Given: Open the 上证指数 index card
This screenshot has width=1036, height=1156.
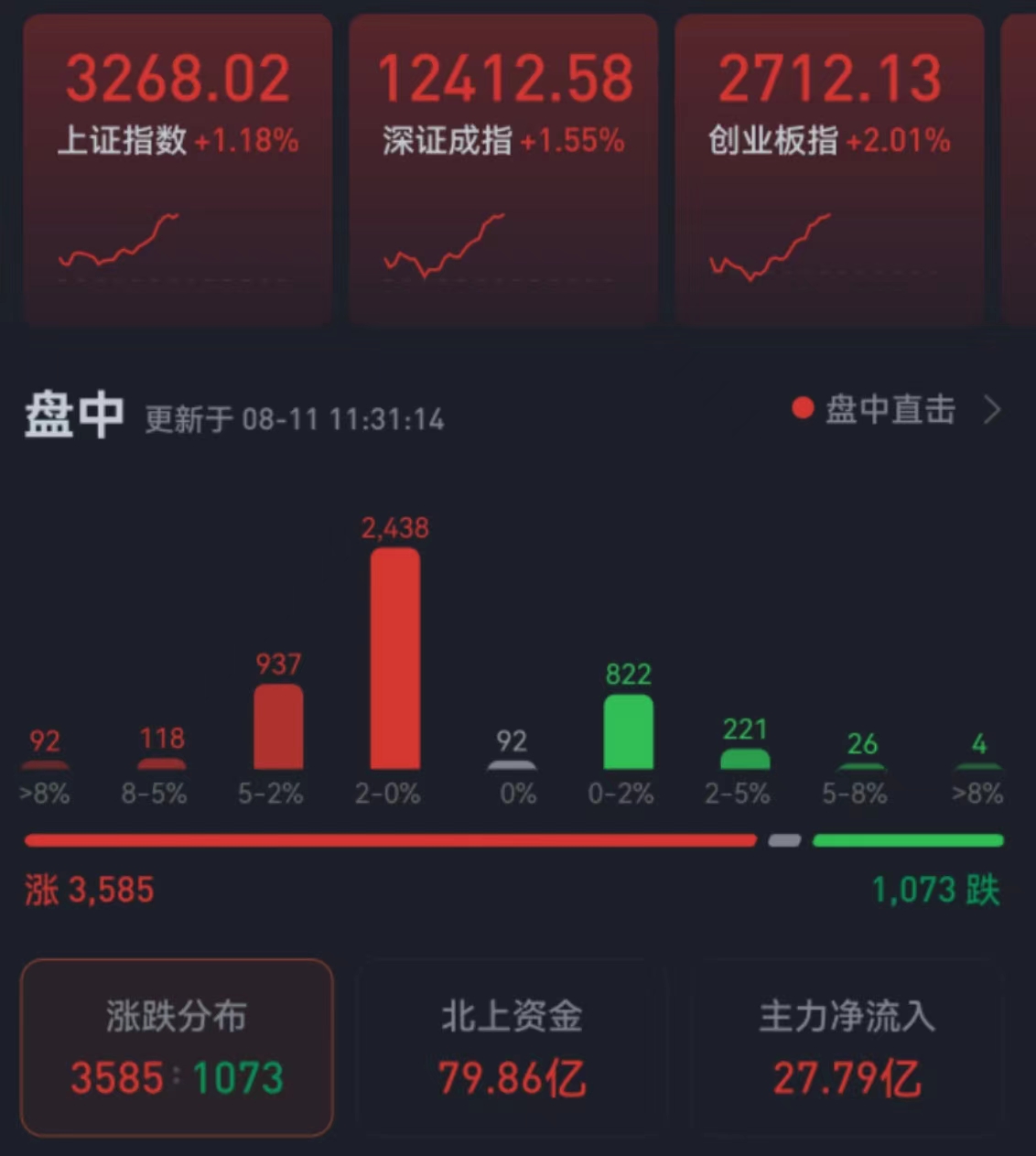Looking at the screenshot, I should coord(178,169).
